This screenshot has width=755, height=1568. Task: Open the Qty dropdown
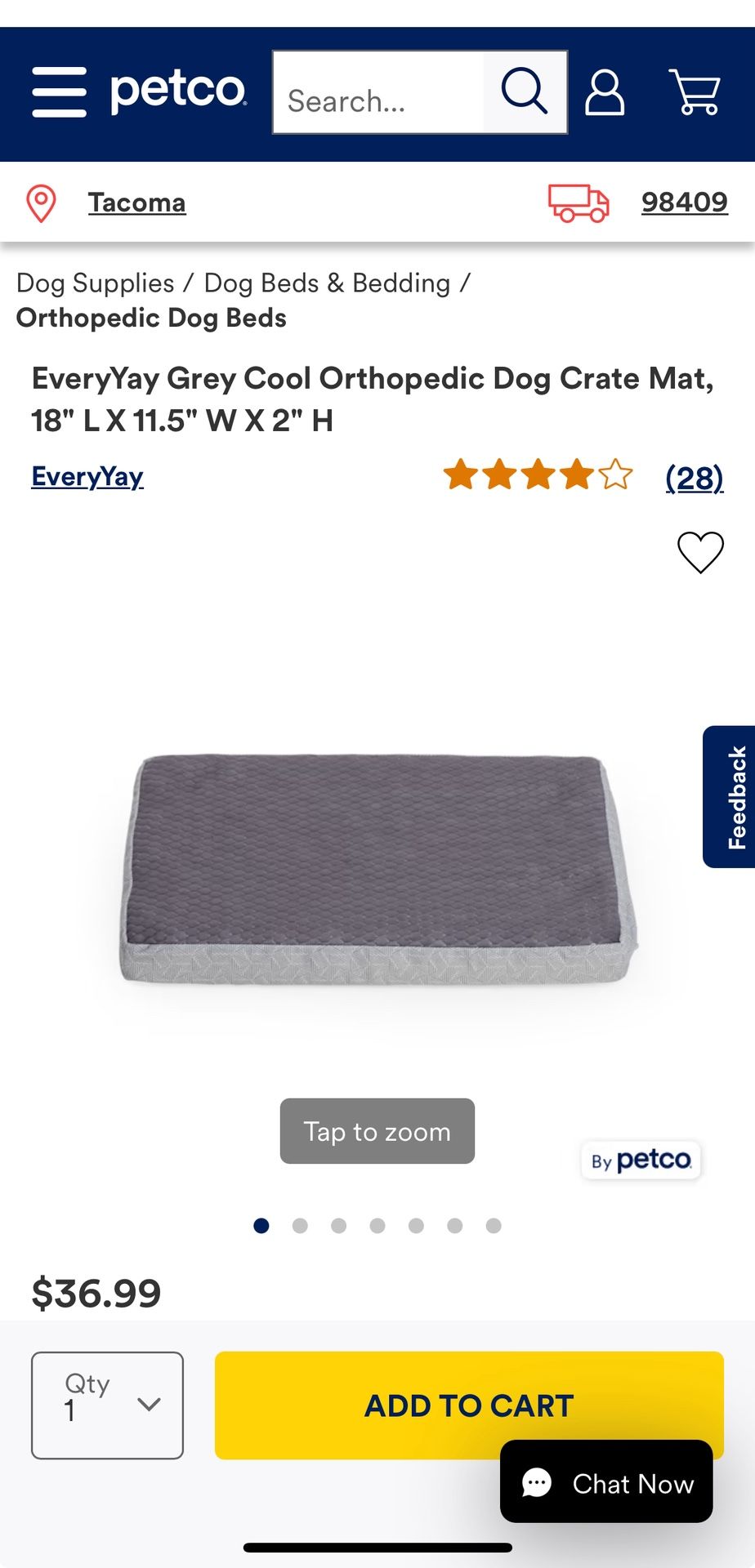[x=107, y=1405]
